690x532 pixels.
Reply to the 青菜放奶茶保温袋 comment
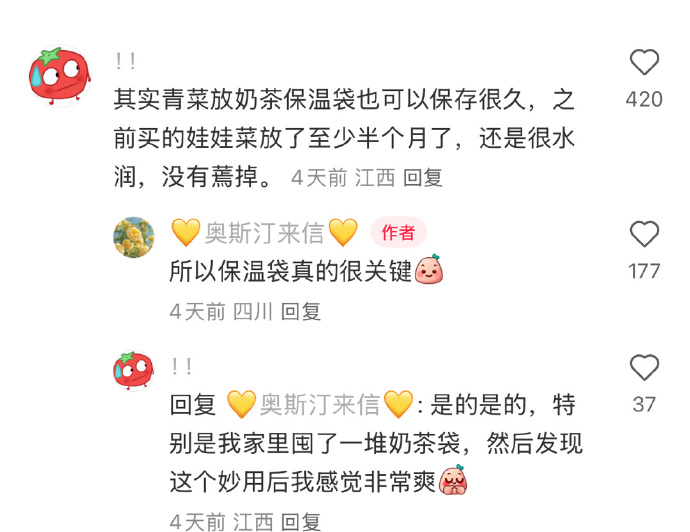point(422,178)
